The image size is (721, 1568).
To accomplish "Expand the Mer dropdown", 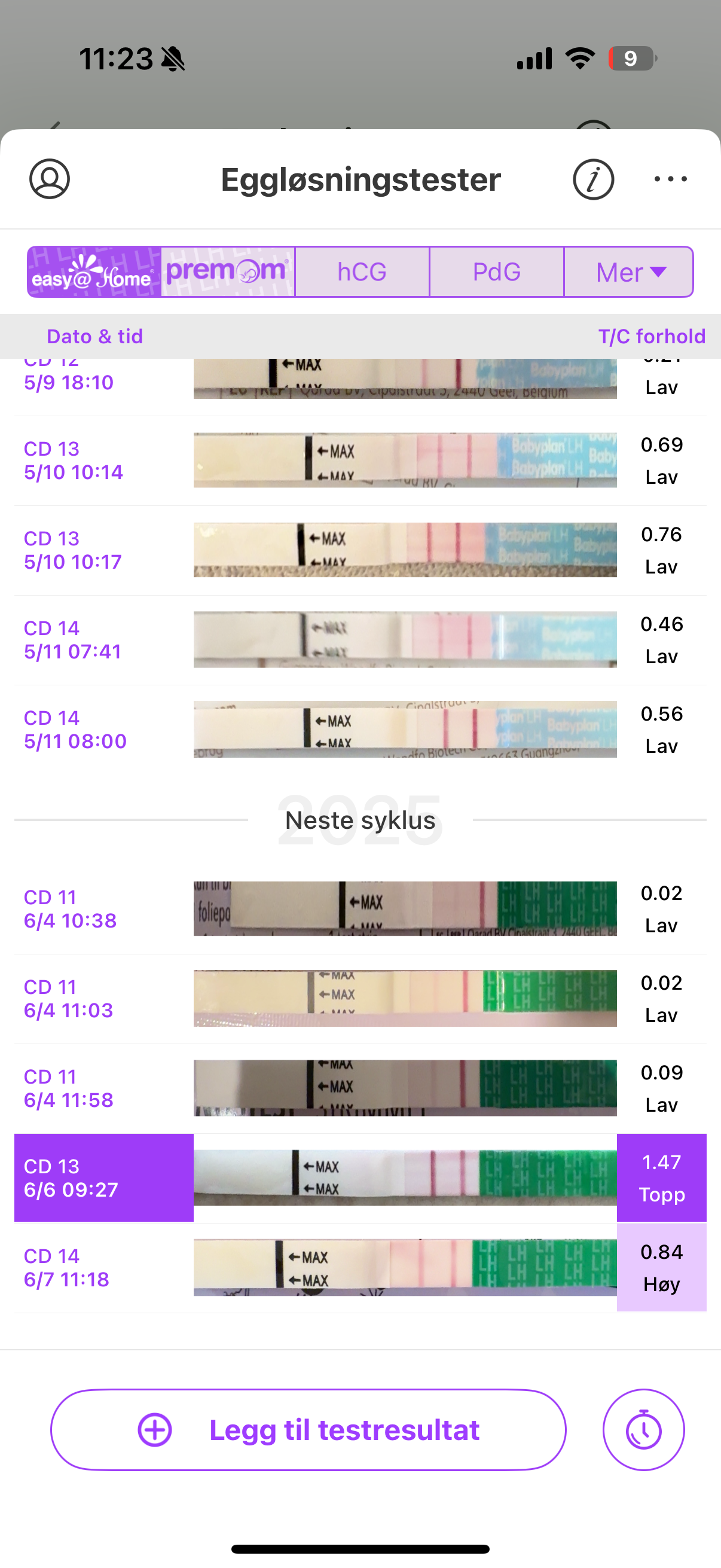I will 628,272.
